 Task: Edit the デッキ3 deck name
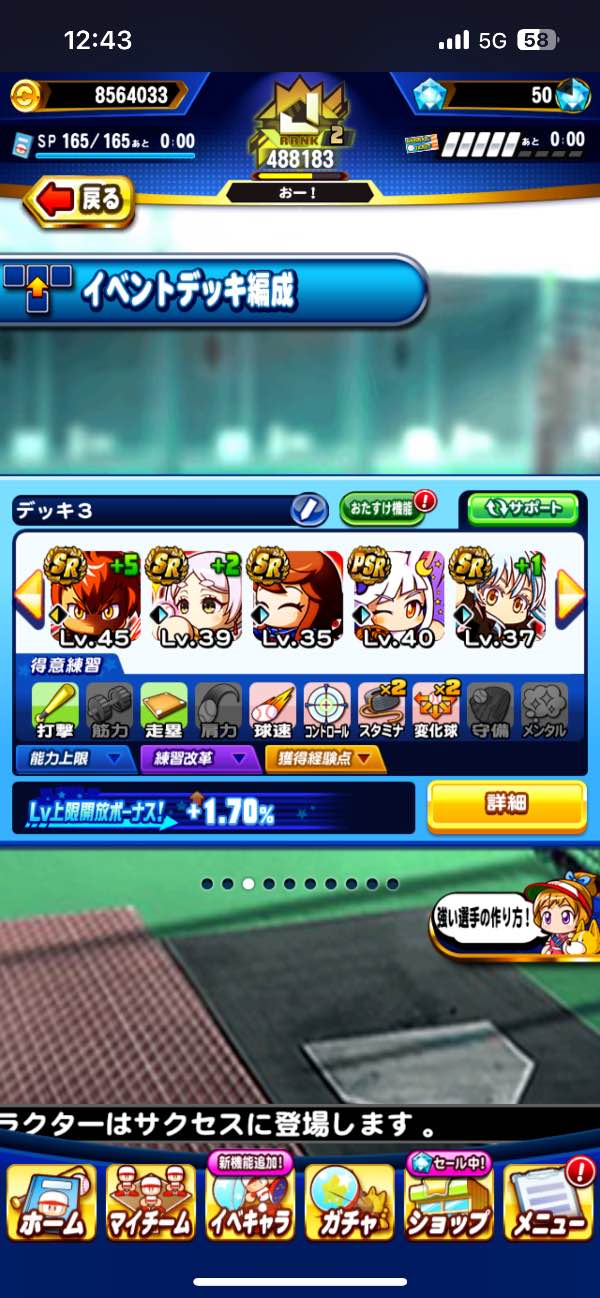[x=310, y=510]
